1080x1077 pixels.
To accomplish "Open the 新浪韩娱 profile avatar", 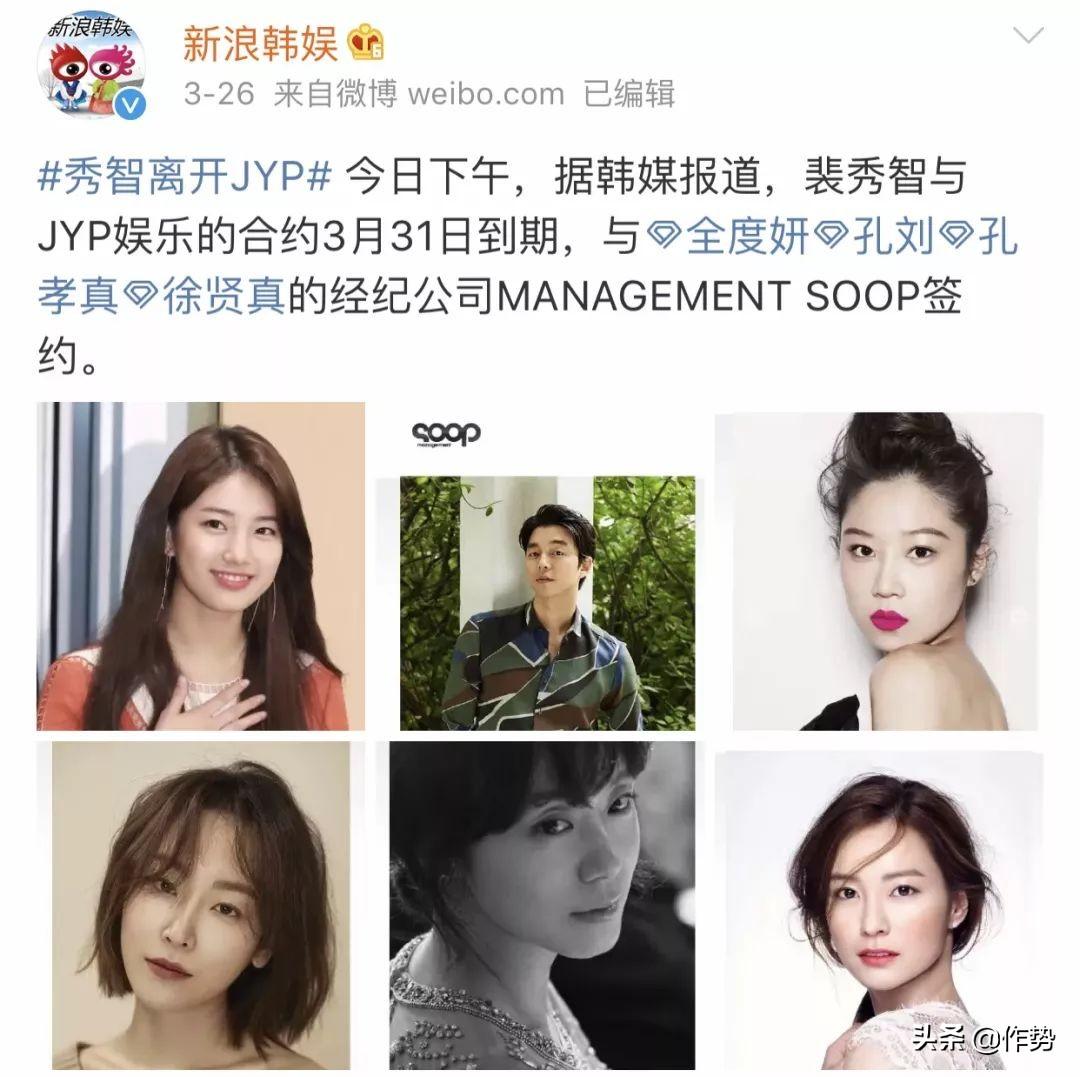I will pos(92,66).
